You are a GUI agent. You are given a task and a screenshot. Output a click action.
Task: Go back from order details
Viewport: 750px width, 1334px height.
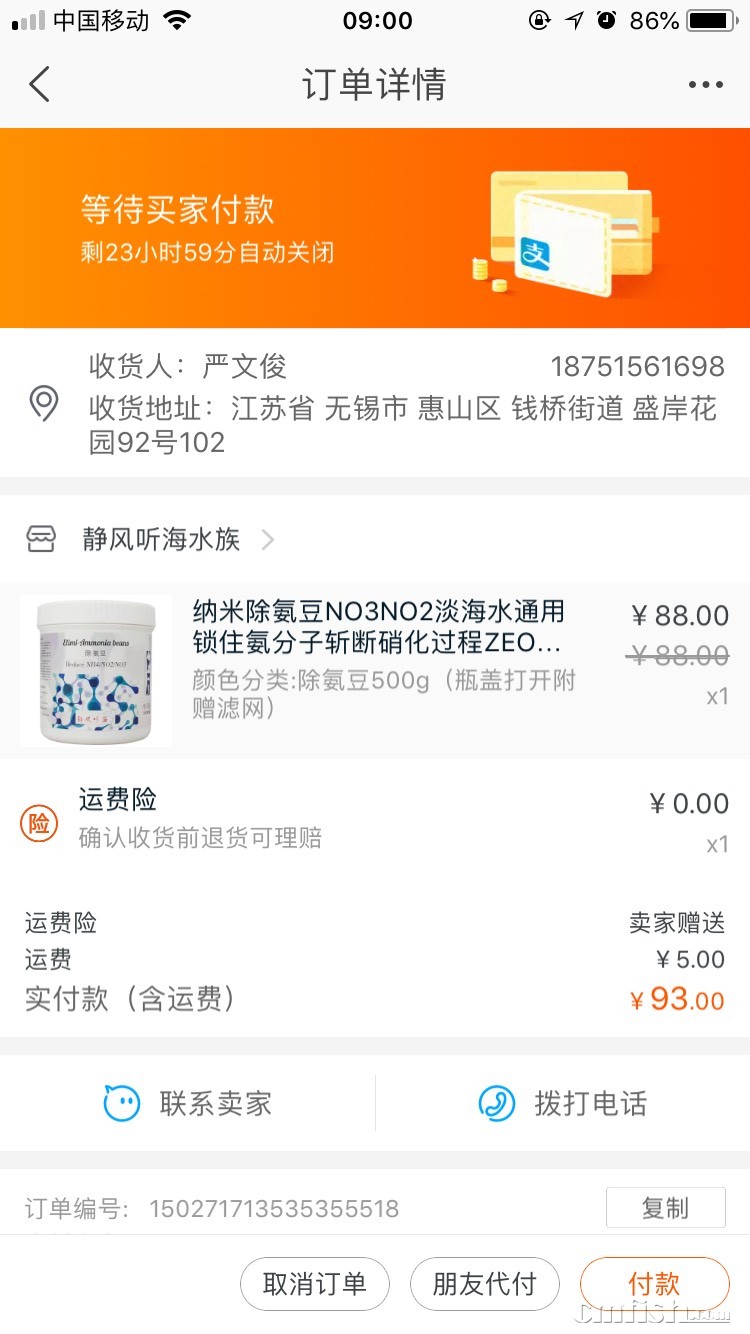pos(39,84)
